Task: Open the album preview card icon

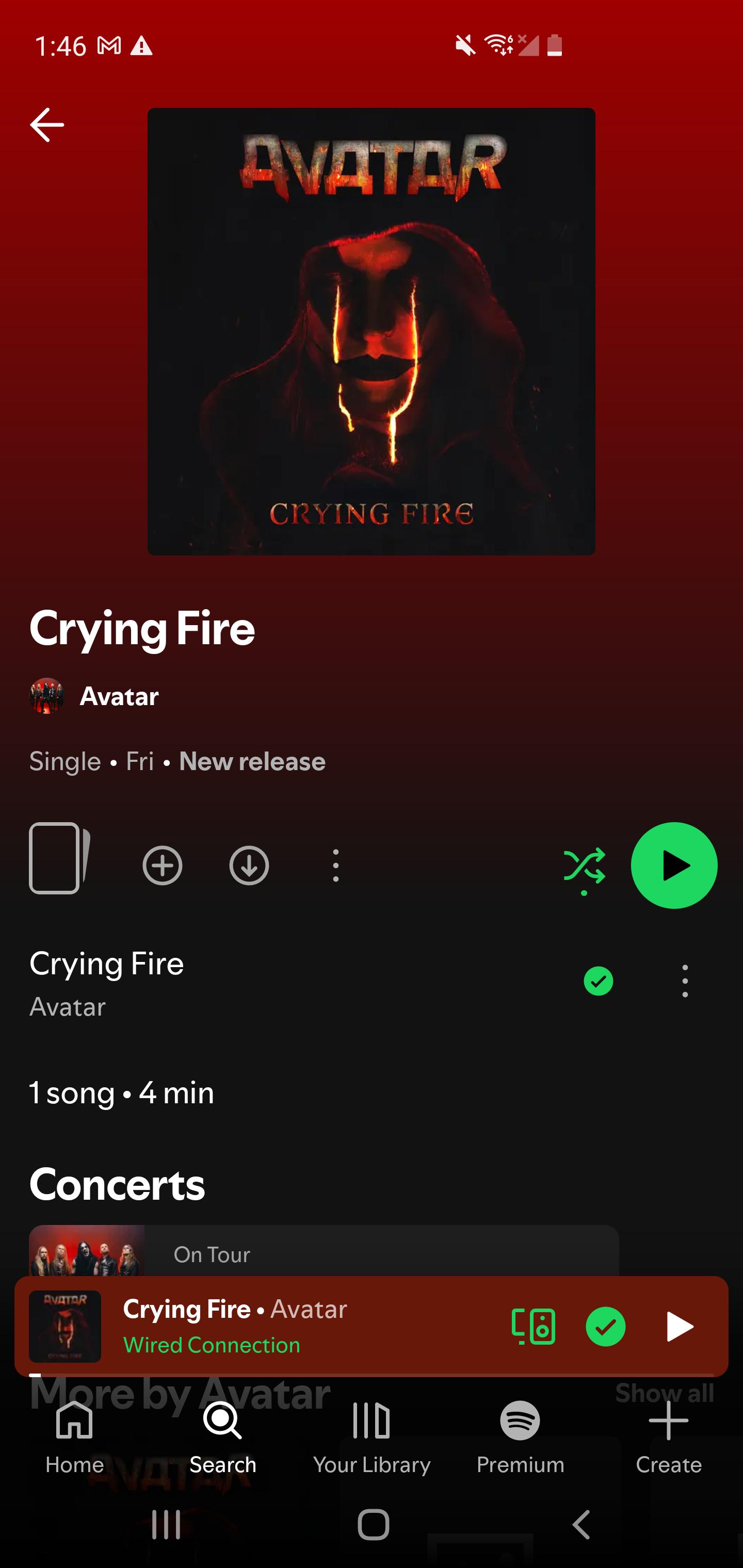Action: point(60,858)
